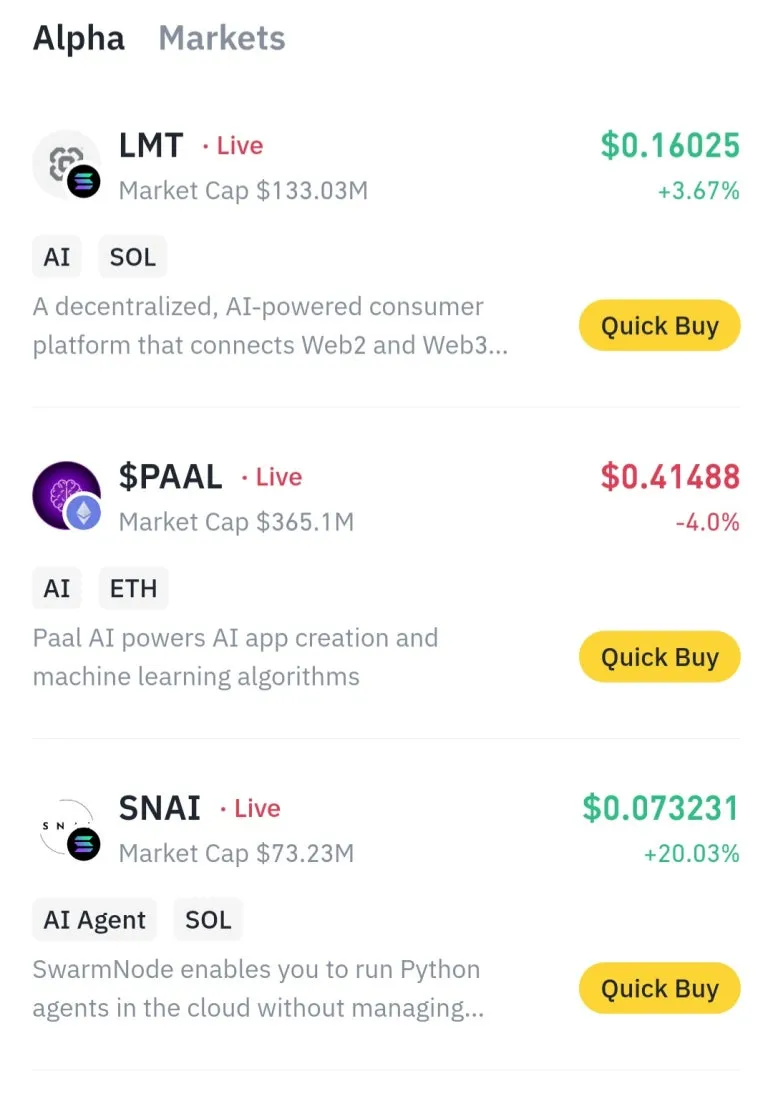
Task: Quick Buy the $PAAL token
Action: tap(659, 657)
